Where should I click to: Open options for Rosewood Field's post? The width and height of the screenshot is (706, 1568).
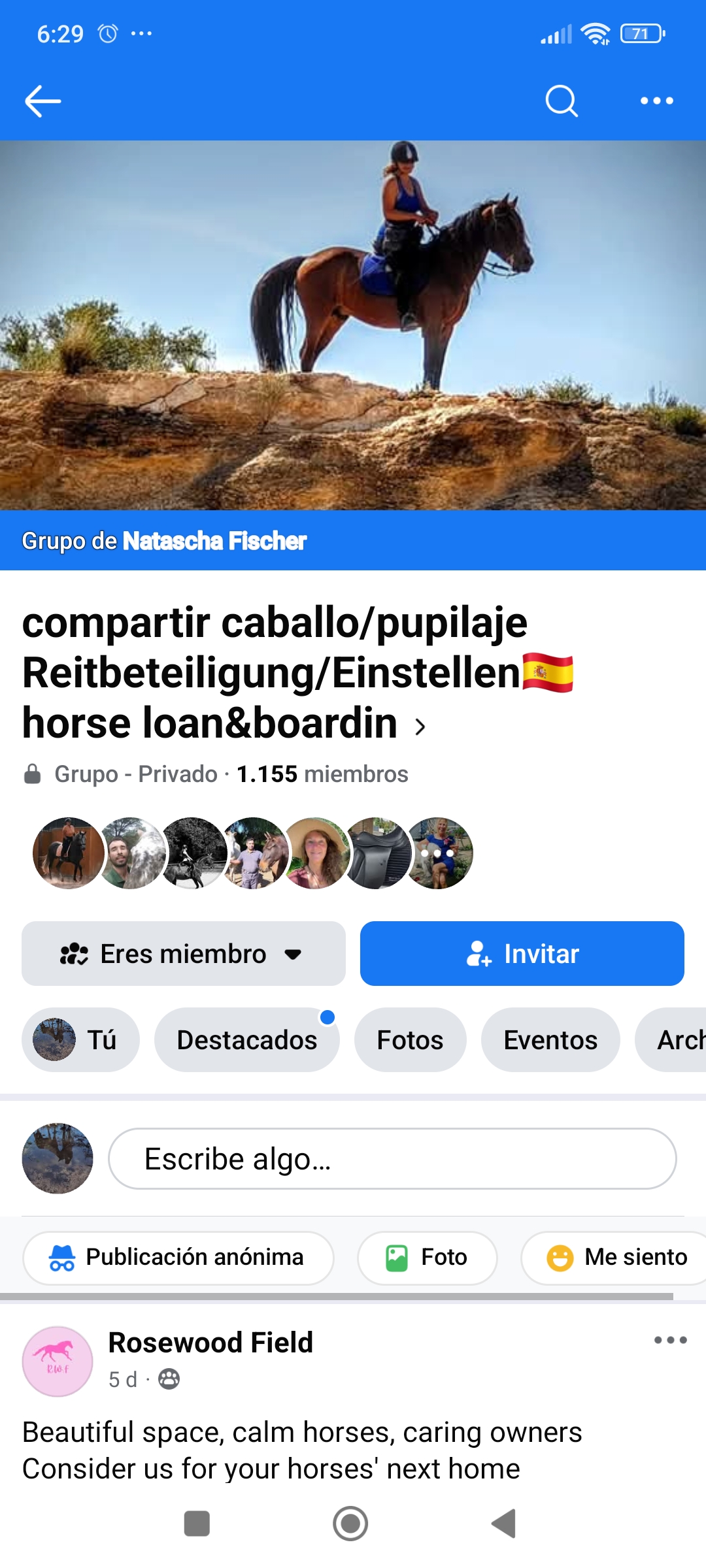click(670, 1340)
